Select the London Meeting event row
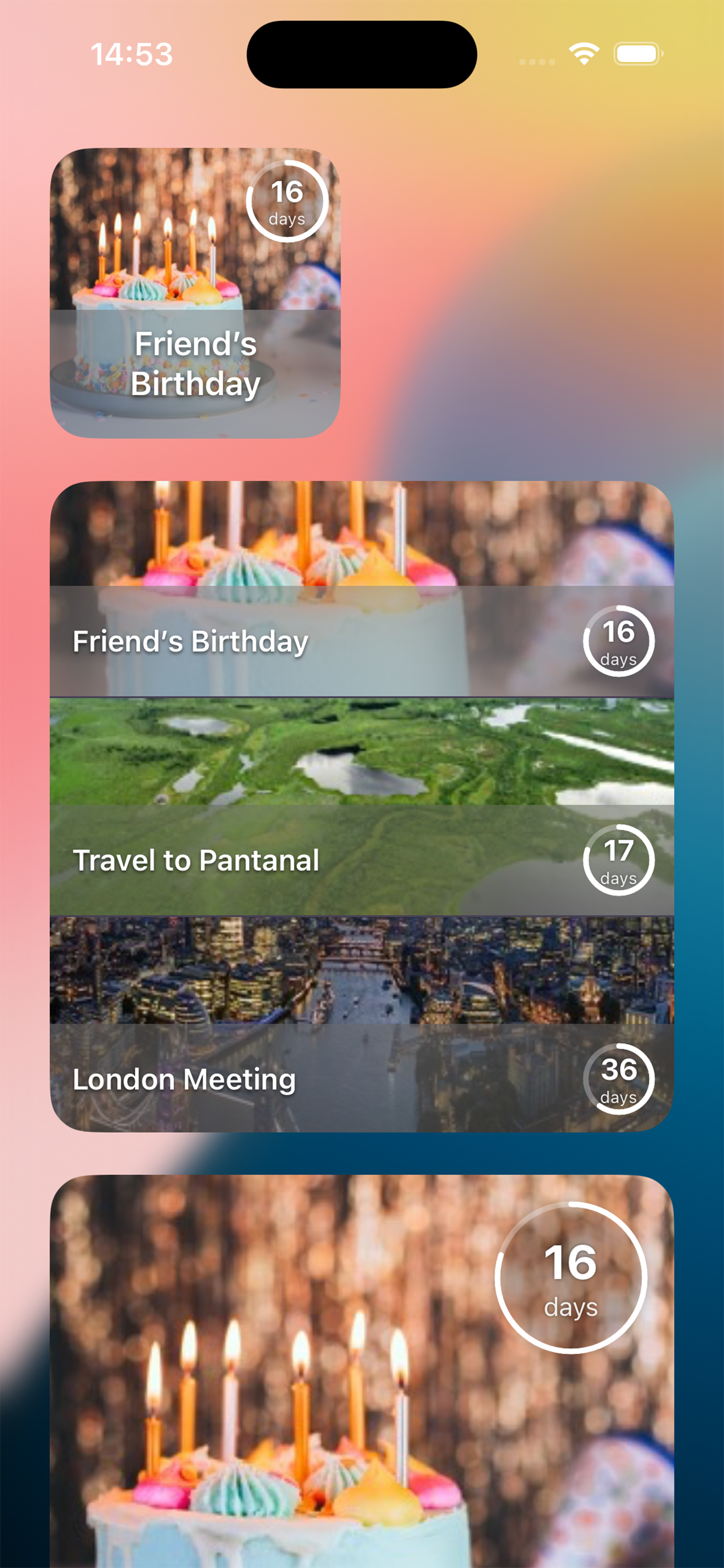Viewport: 724px width, 1568px height. pyautogui.click(x=362, y=1079)
